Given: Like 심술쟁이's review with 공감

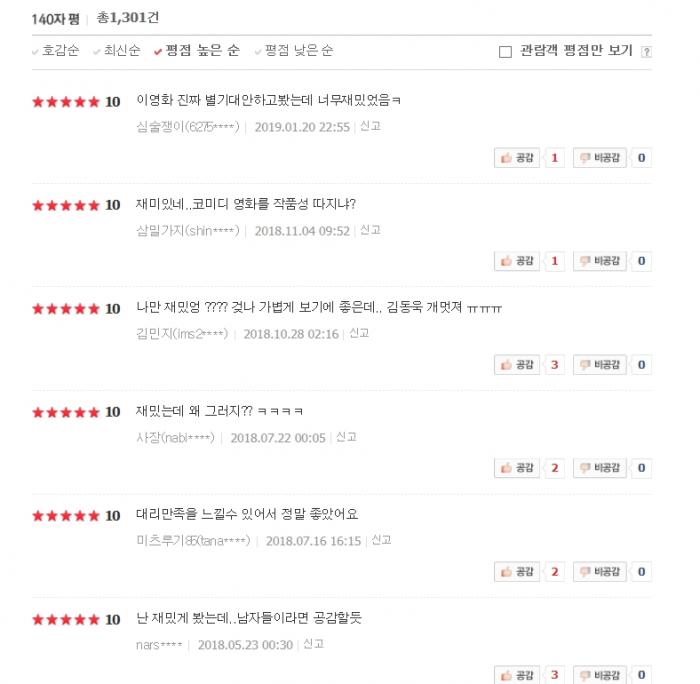Looking at the screenshot, I should click(x=517, y=158).
